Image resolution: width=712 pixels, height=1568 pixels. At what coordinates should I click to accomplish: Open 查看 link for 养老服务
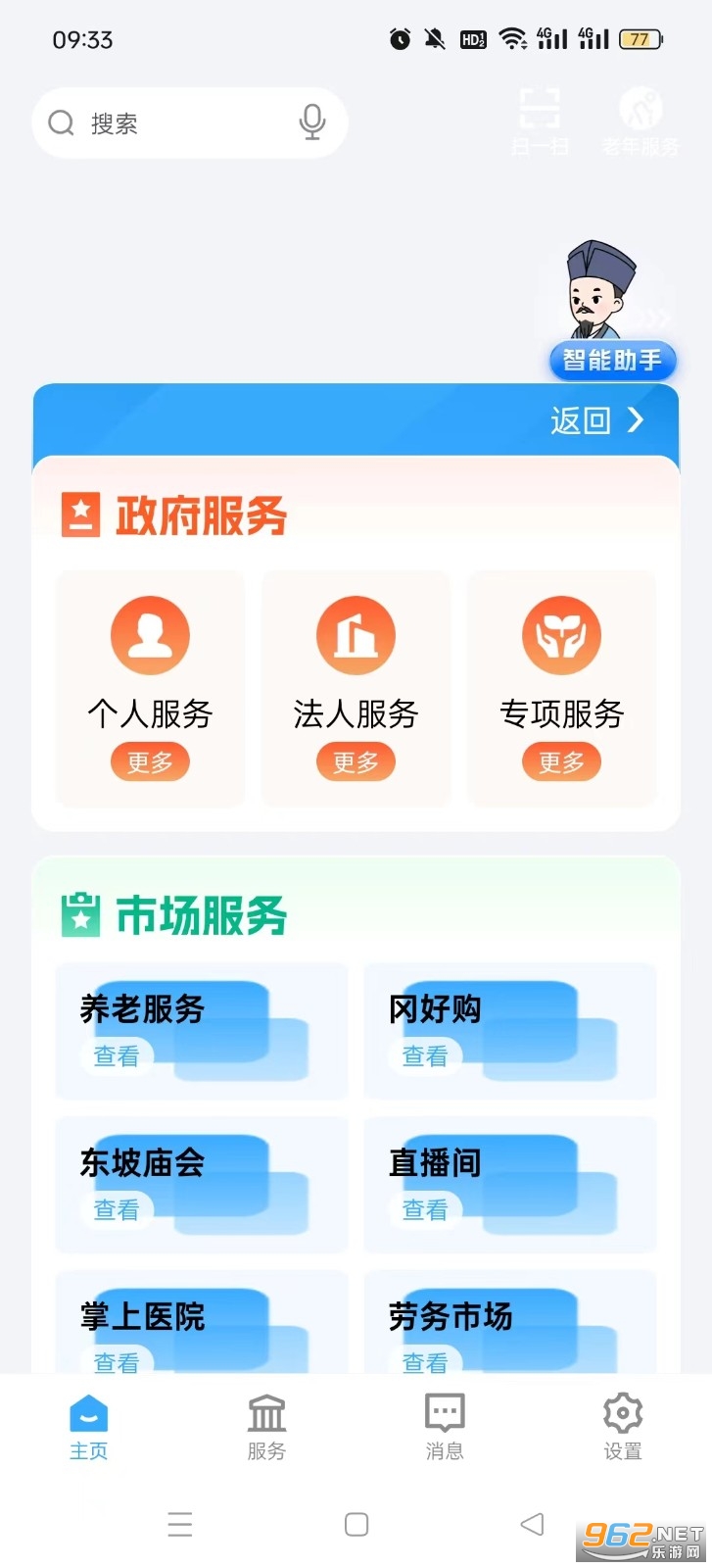pyautogui.click(x=117, y=1056)
